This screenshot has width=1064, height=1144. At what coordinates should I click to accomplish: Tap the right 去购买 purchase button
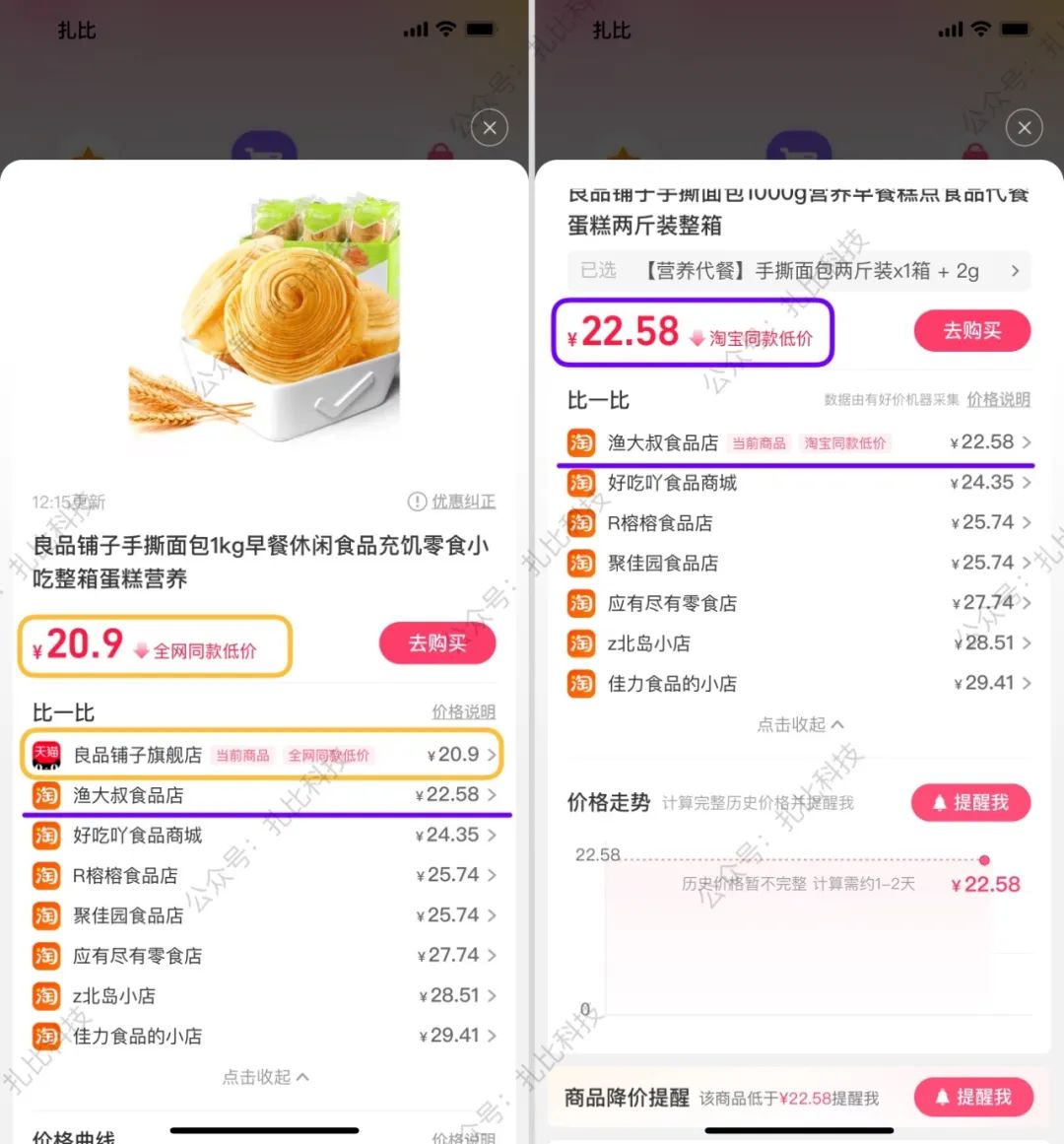[x=972, y=330]
